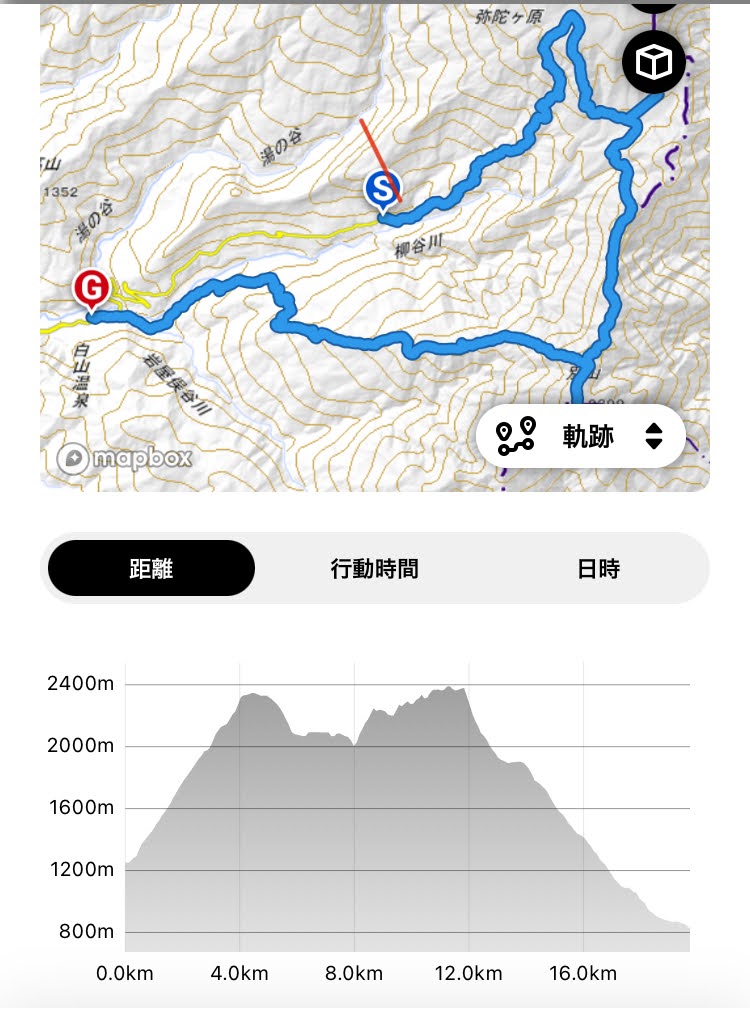
Task: Switch to the 日時 tab
Action: point(598,569)
